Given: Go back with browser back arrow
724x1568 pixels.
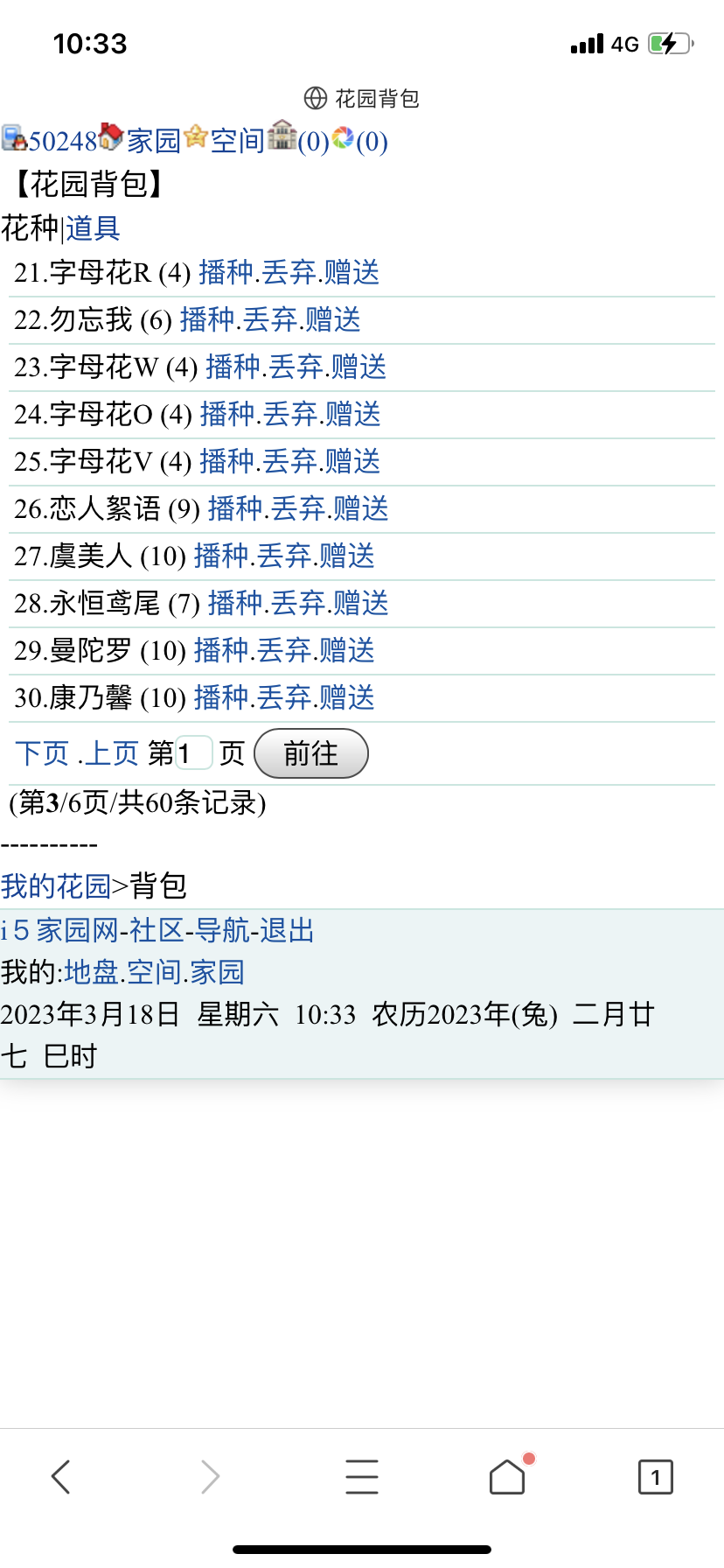Looking at the screenshot, I should coord(60,1477).
